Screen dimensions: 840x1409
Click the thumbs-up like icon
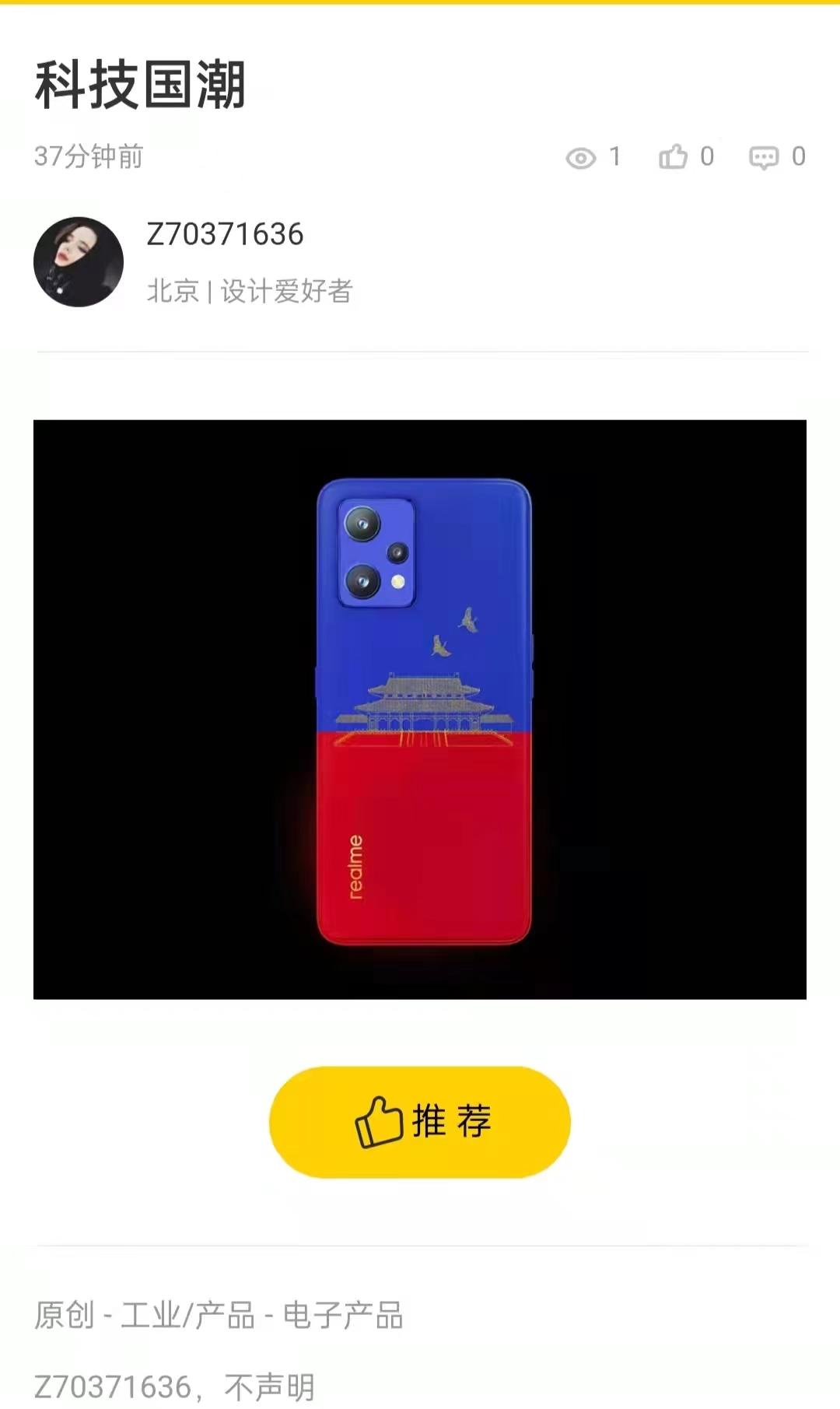pyautogui.click(x=674, y=155)
